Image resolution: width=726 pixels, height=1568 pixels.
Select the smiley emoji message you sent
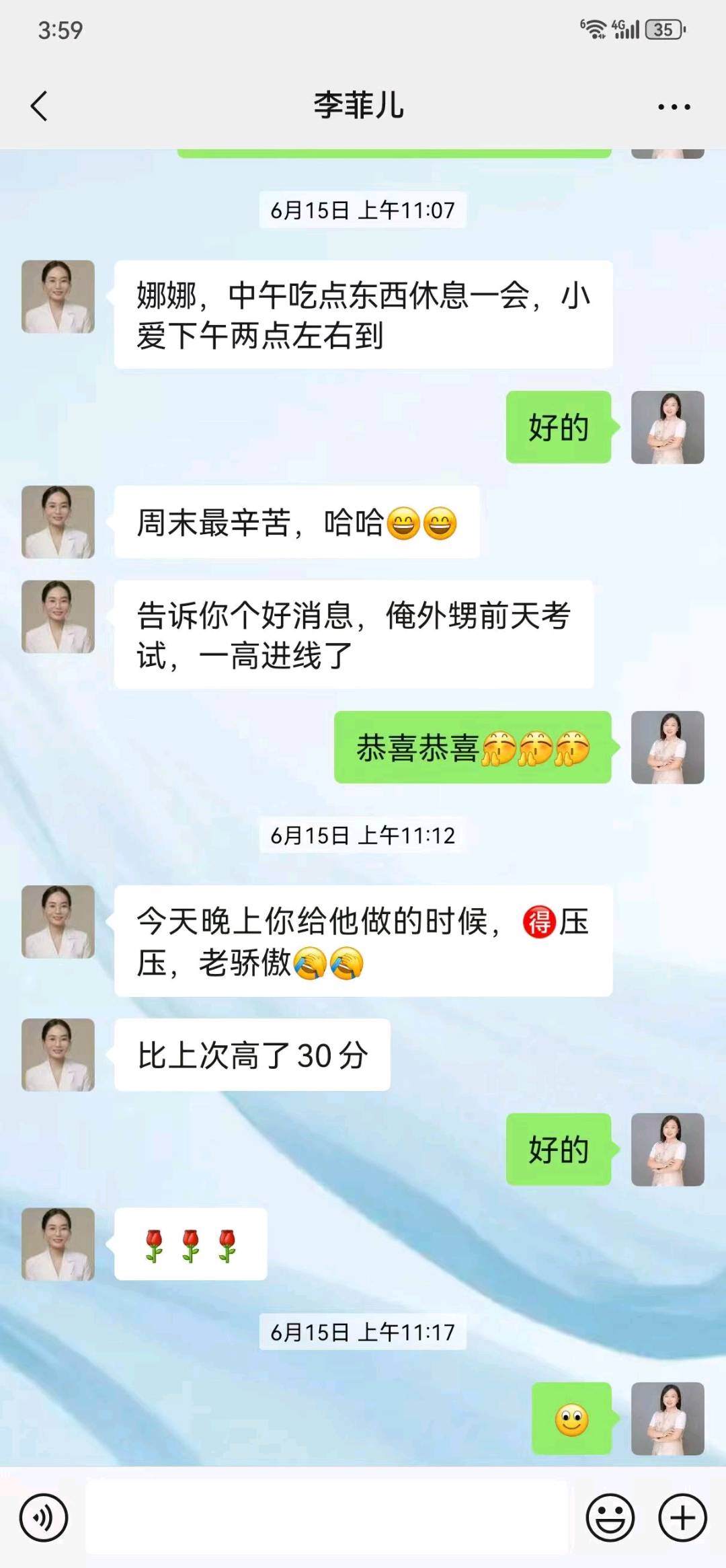571,1421
